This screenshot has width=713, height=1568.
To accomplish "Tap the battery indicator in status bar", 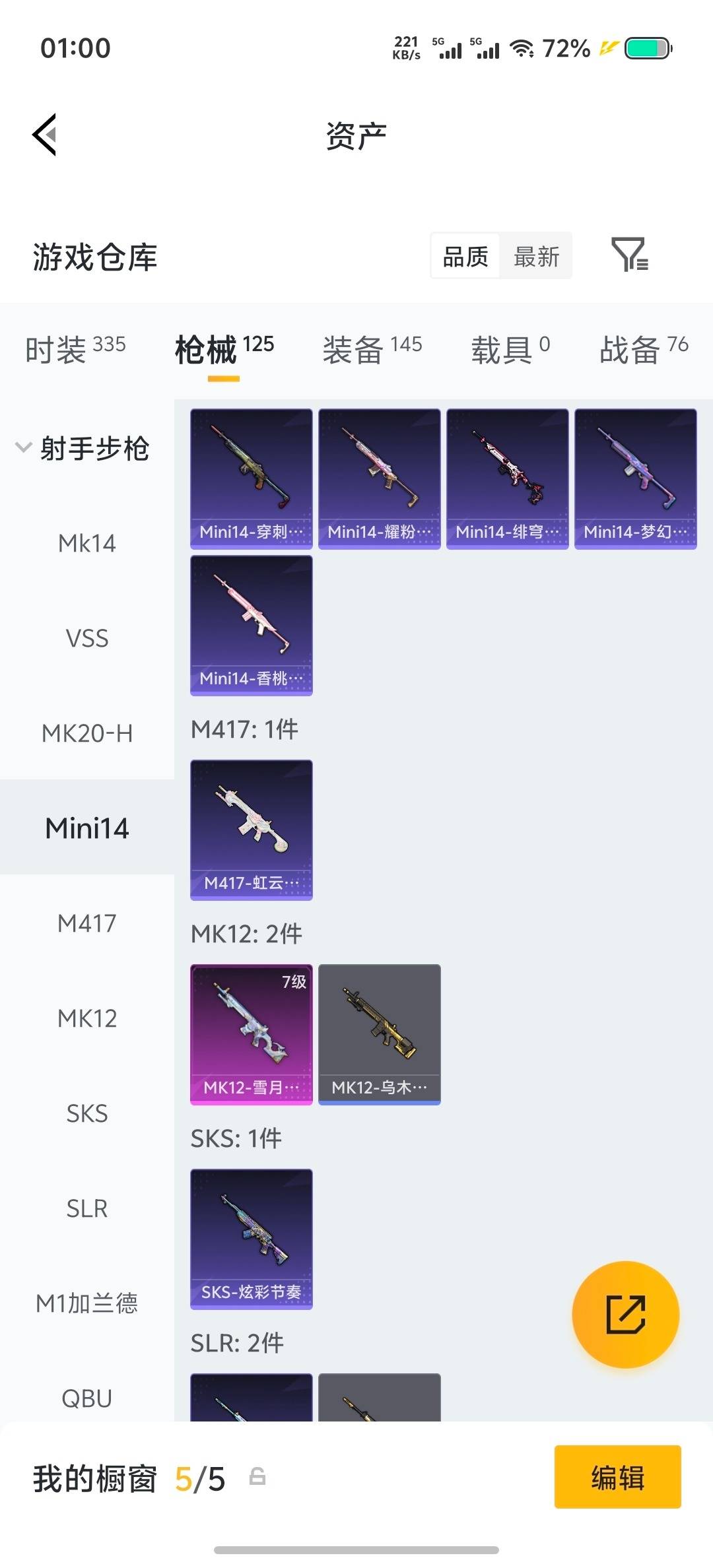I will pos(642,48).
